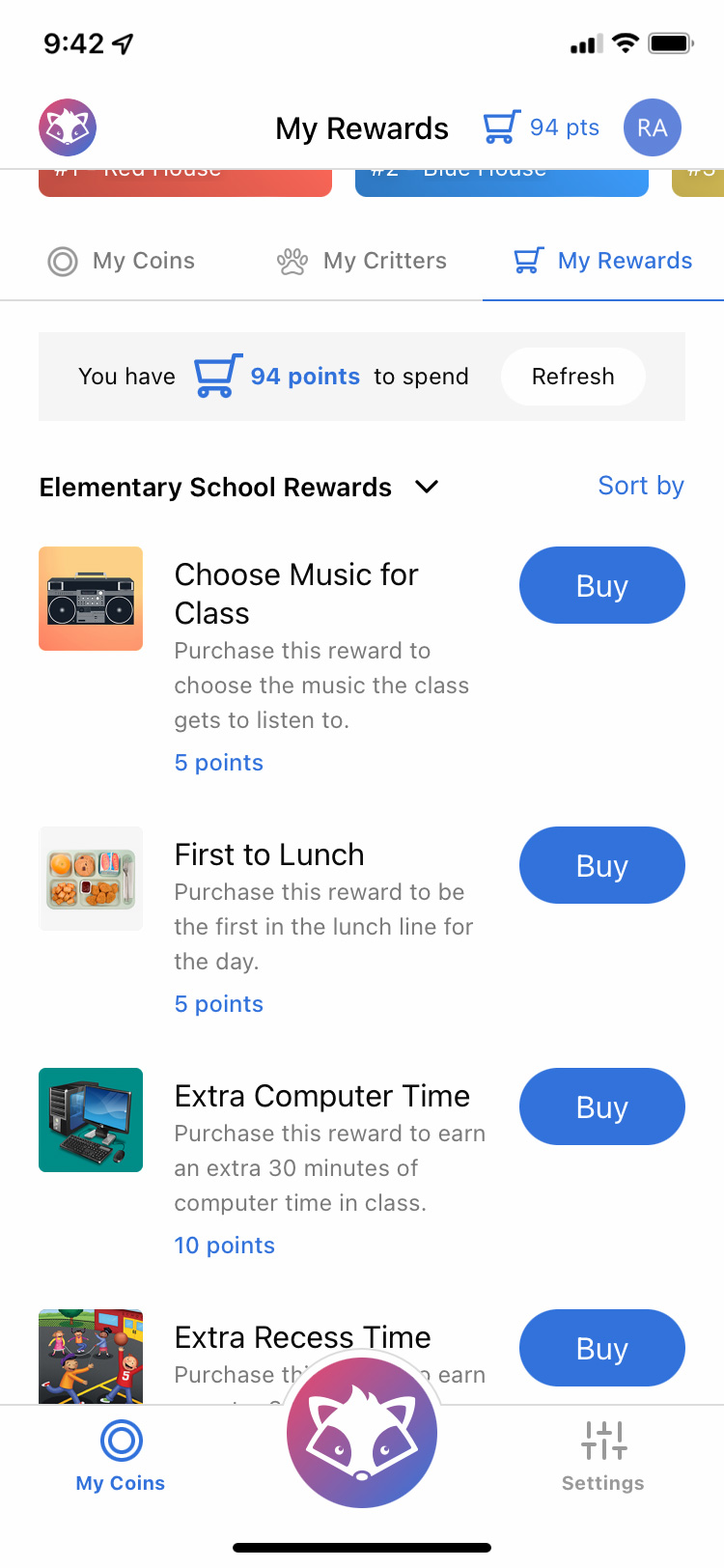Open the RA profile avatar
724x1568 pixels.
(x=653, y=126)
